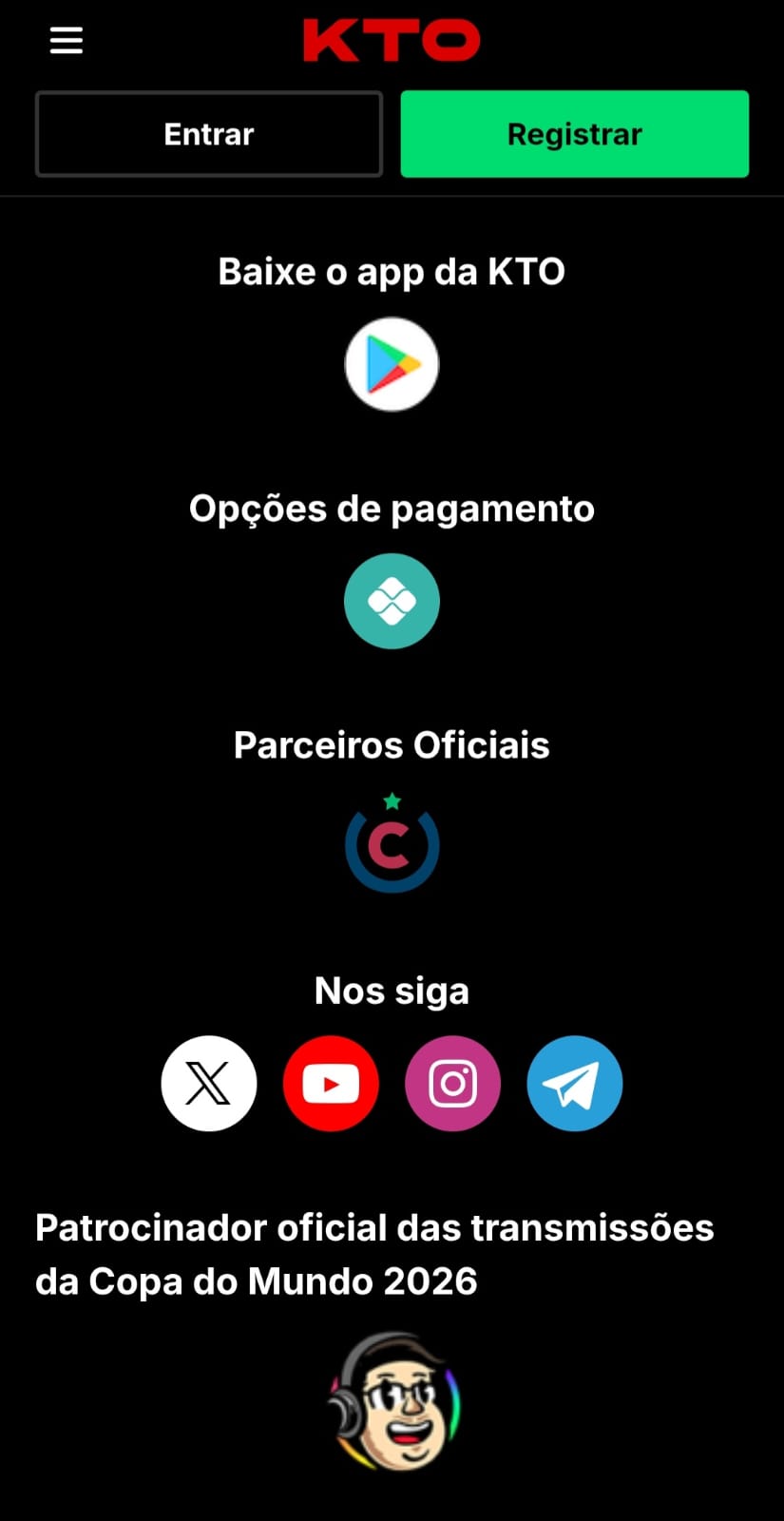Open KTO's YouTube channel icon
The height and width of the screenshot is (1521, 784).
[x=331, y=1083]
